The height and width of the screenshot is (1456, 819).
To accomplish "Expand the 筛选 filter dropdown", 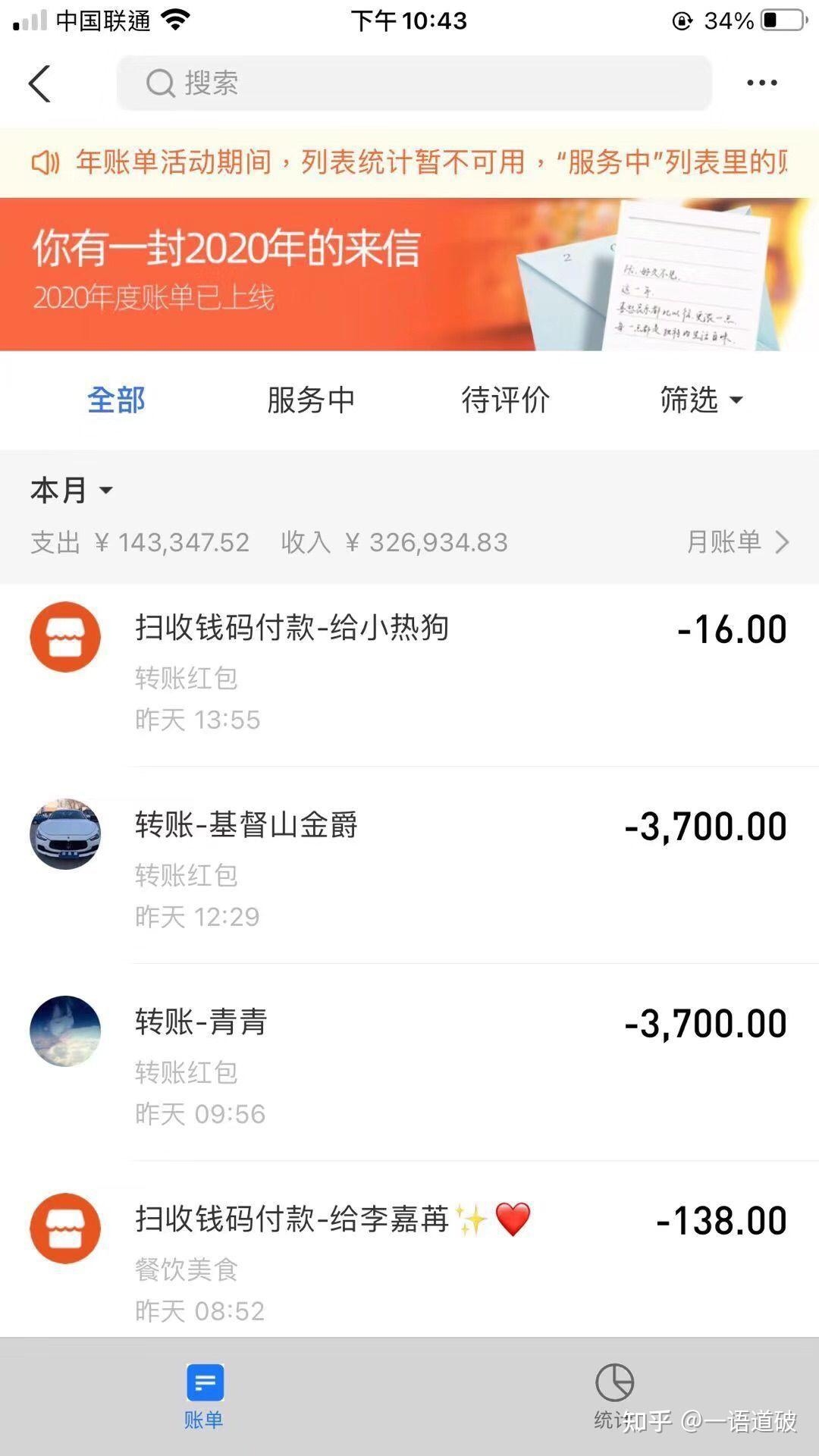I will coord(701,400).
